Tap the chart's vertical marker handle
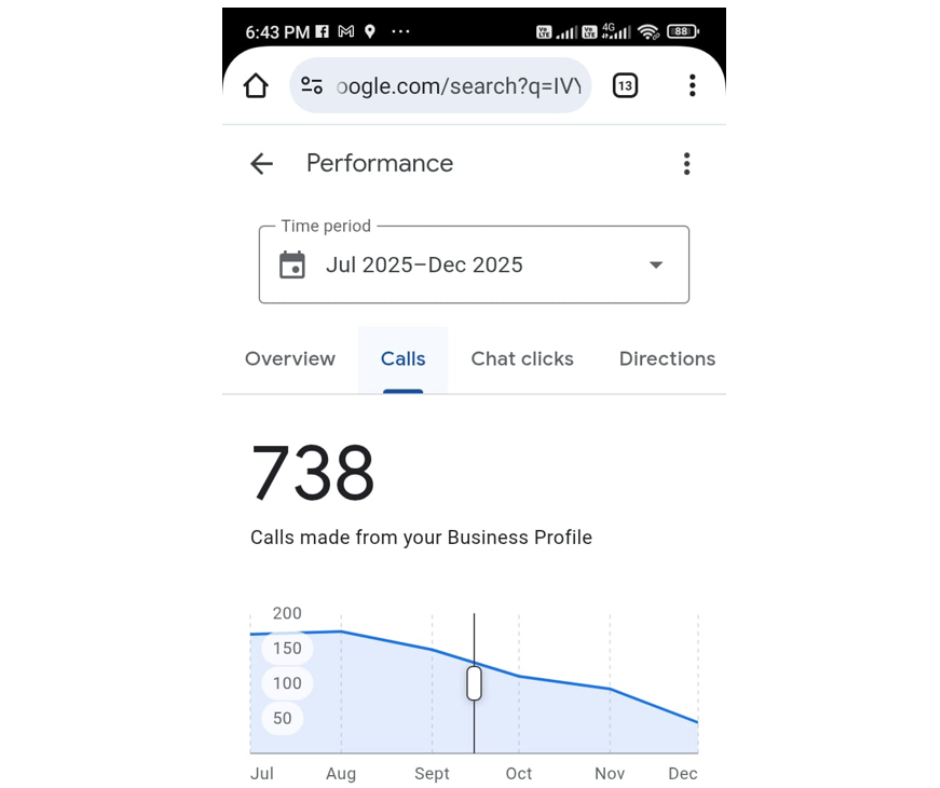 (474, 683)
